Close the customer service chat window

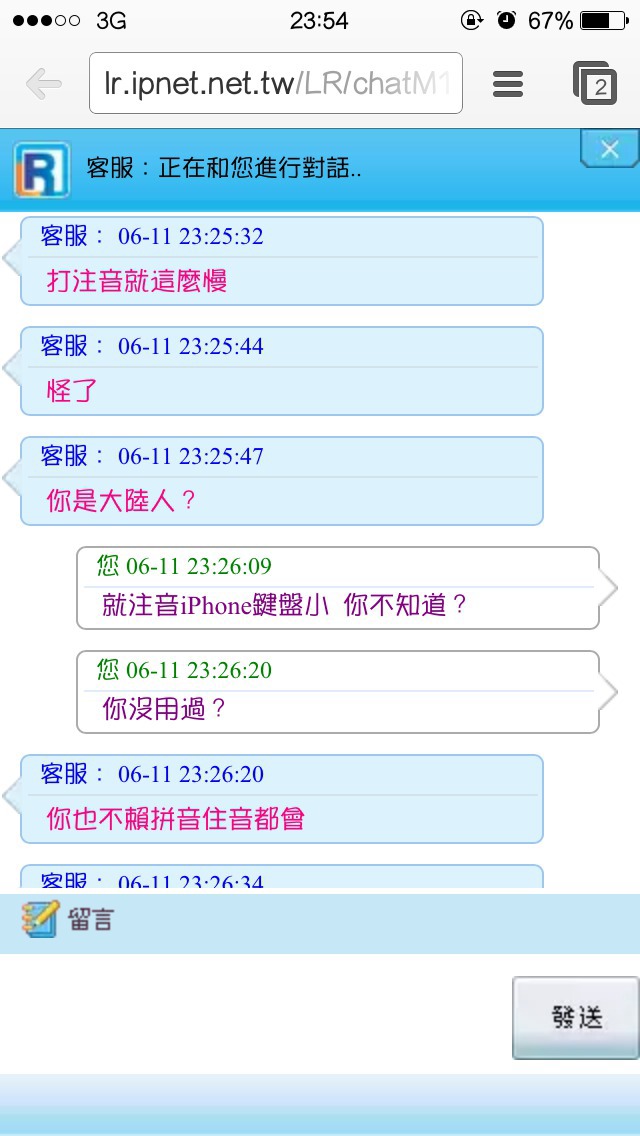point(610,149)
